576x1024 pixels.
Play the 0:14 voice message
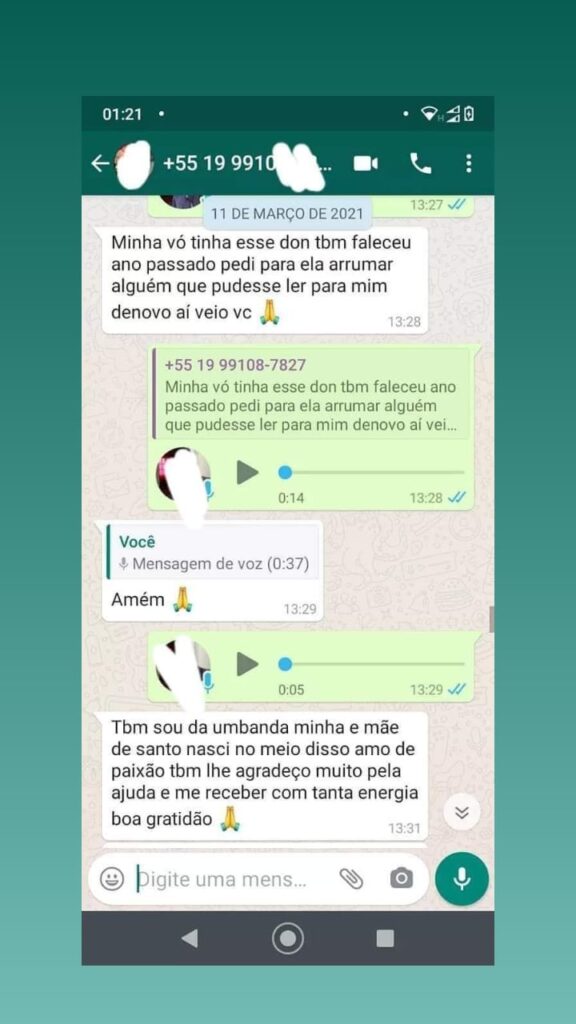pos(248,472)
